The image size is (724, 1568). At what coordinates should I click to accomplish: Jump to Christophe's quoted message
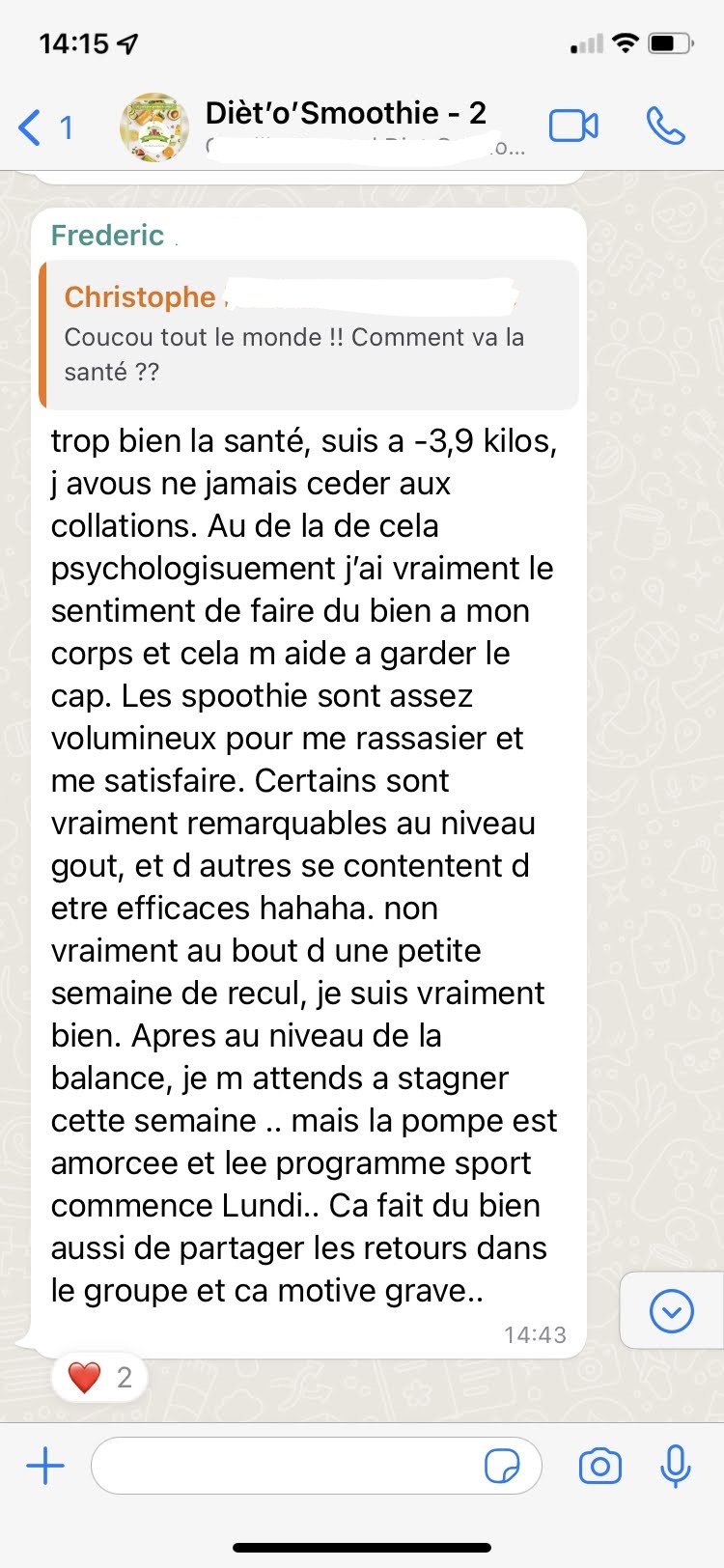[309, 334]
